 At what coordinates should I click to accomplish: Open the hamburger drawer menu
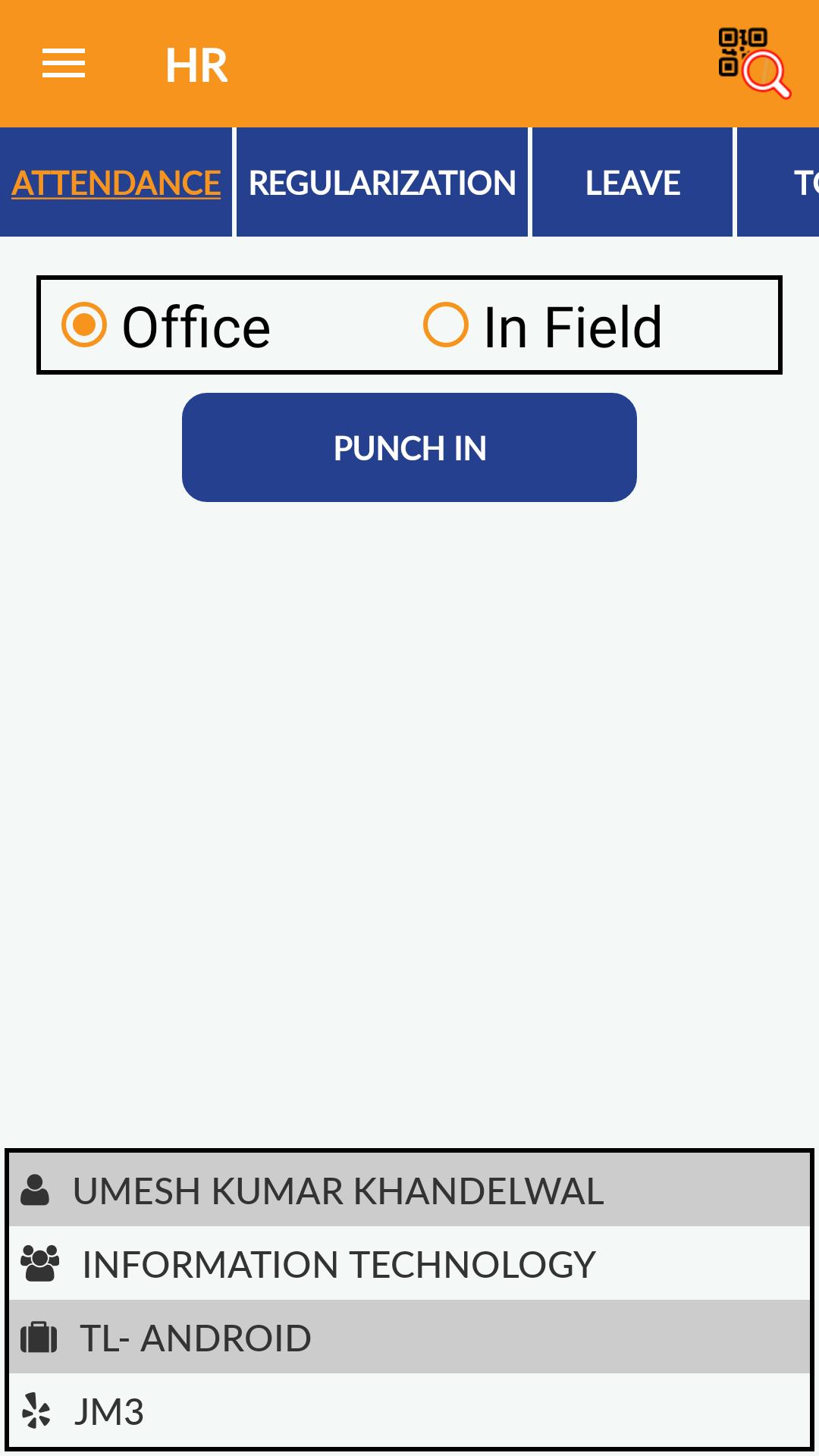tap(64, 64)
